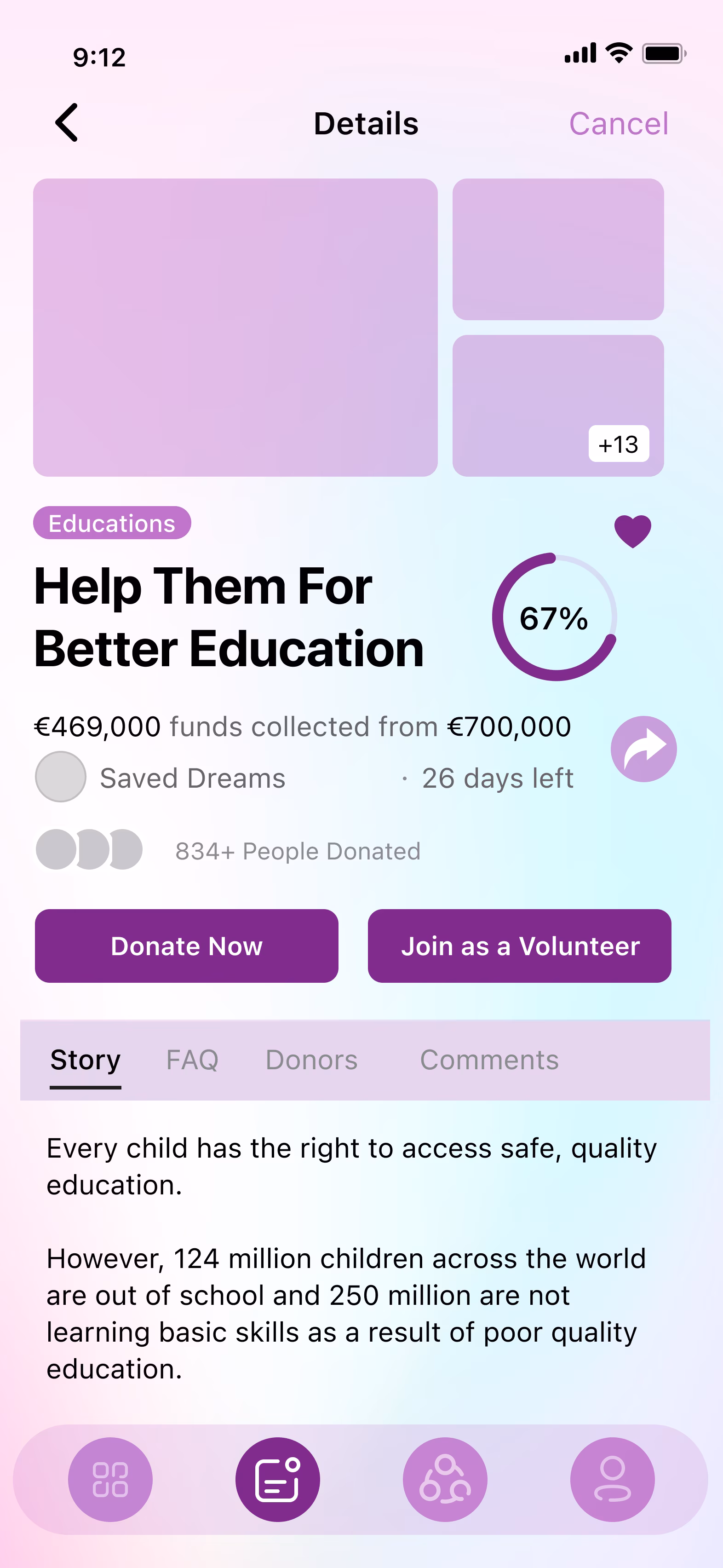The width and height of the screenshot is (723, 1568).
Task: Open the dashboard grid nav item
Action: (110, 1479)
